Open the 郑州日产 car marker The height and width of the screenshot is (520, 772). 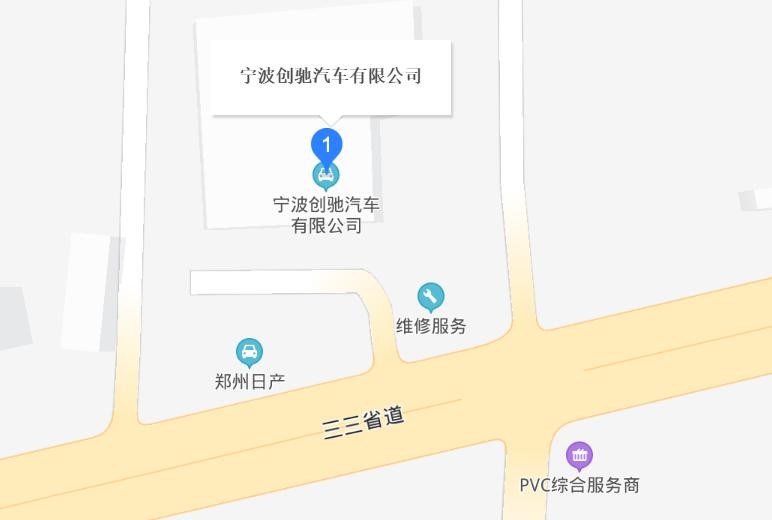(249, 352)
